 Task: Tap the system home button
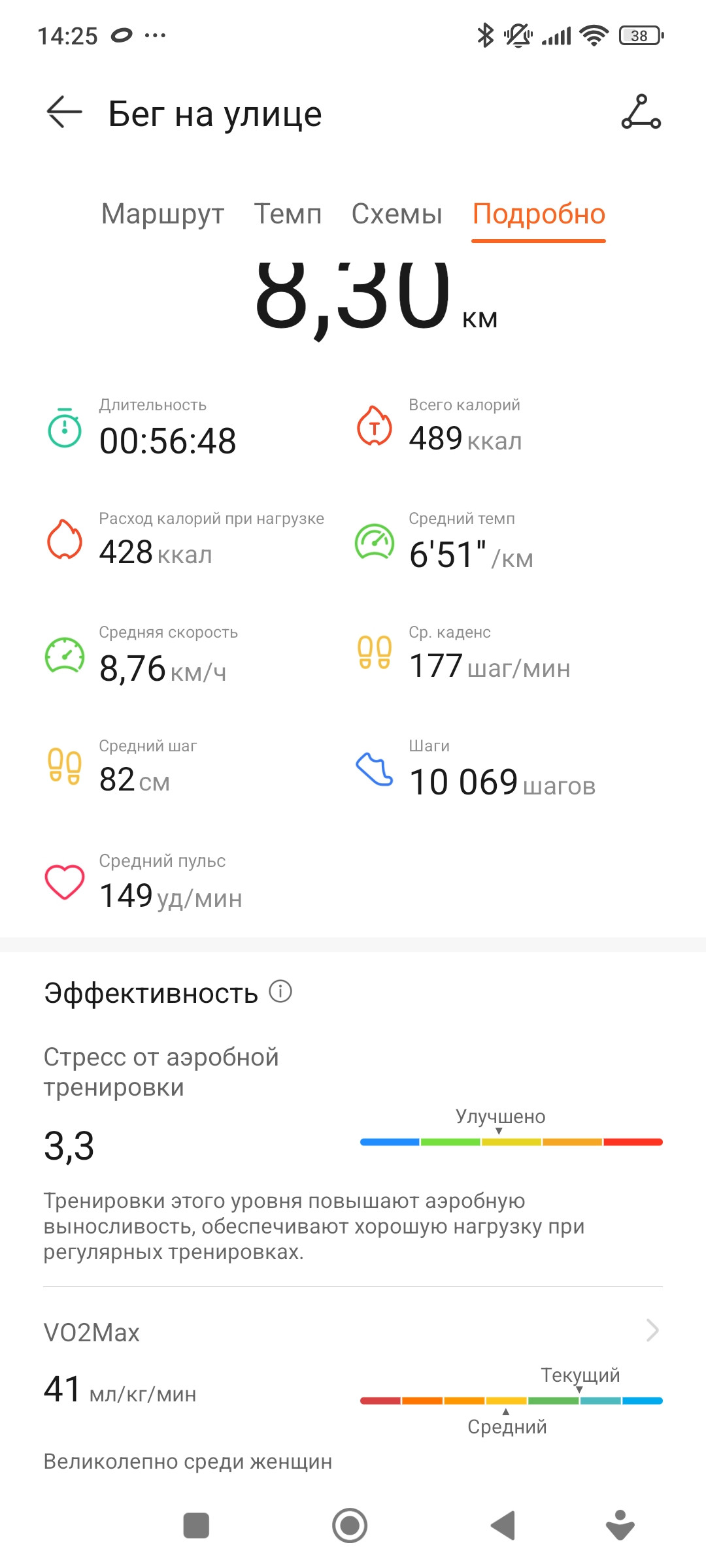pos(350,1526)
